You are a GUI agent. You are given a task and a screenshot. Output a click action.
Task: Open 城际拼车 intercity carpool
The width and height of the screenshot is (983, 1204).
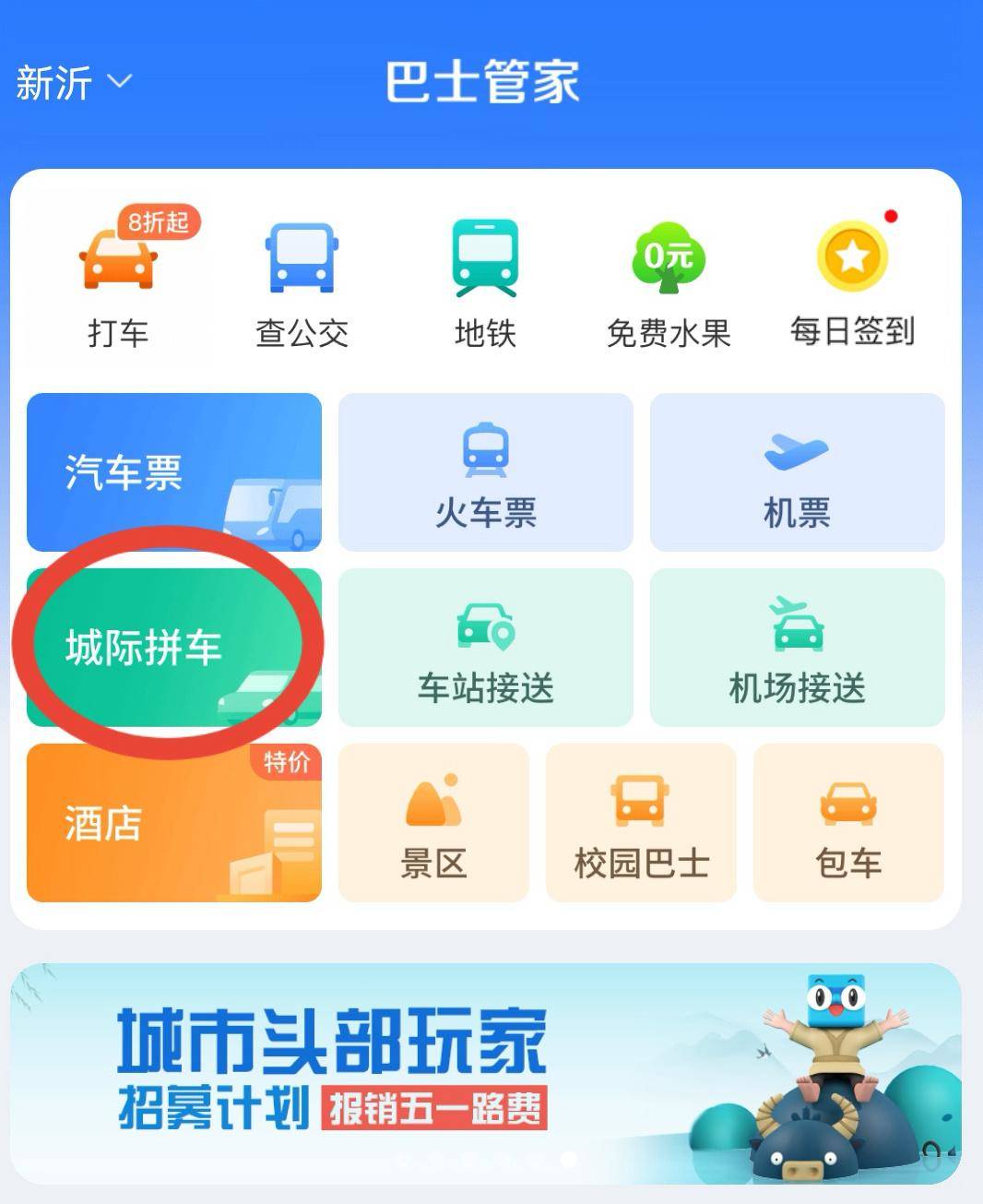coord(173,648)
